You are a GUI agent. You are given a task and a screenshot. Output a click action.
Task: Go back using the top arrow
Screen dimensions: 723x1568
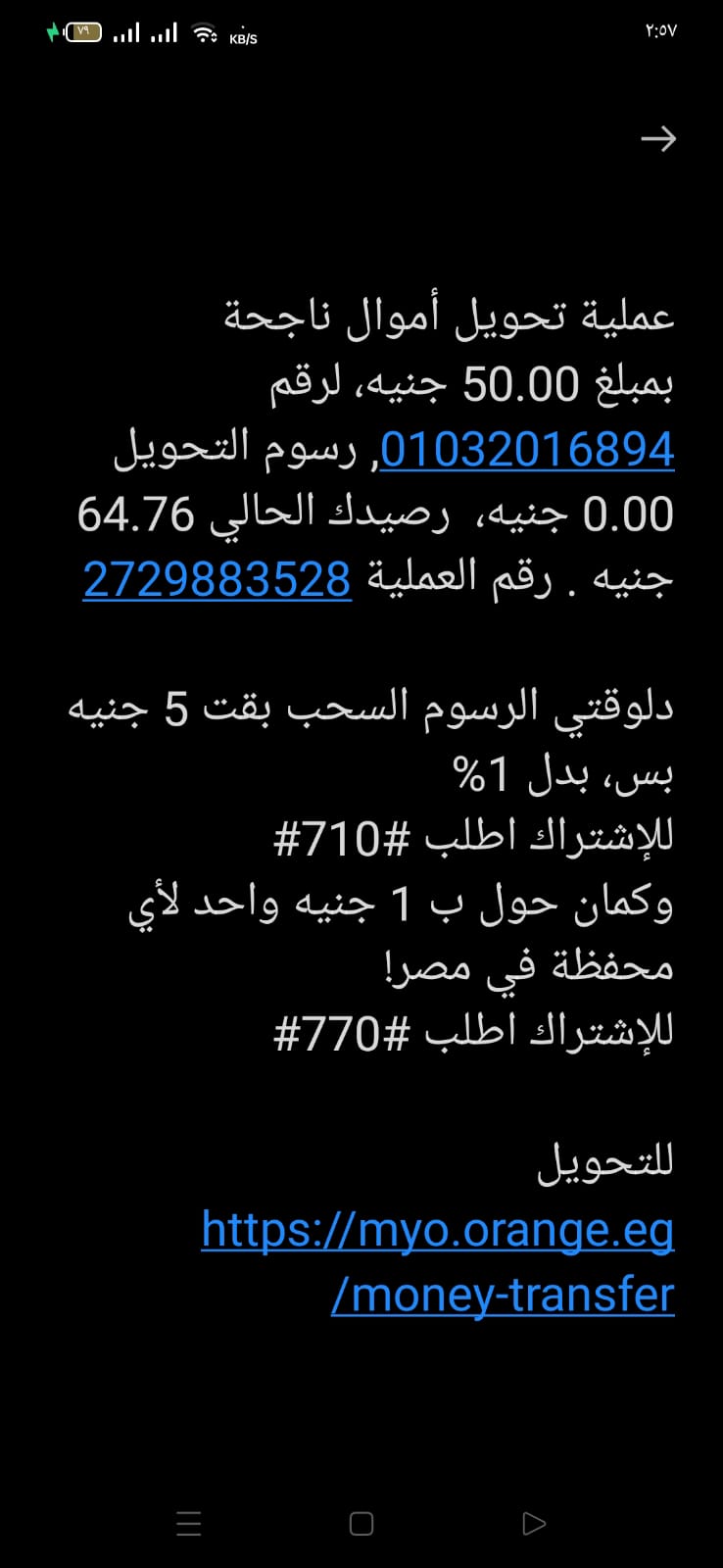point(657,139)
